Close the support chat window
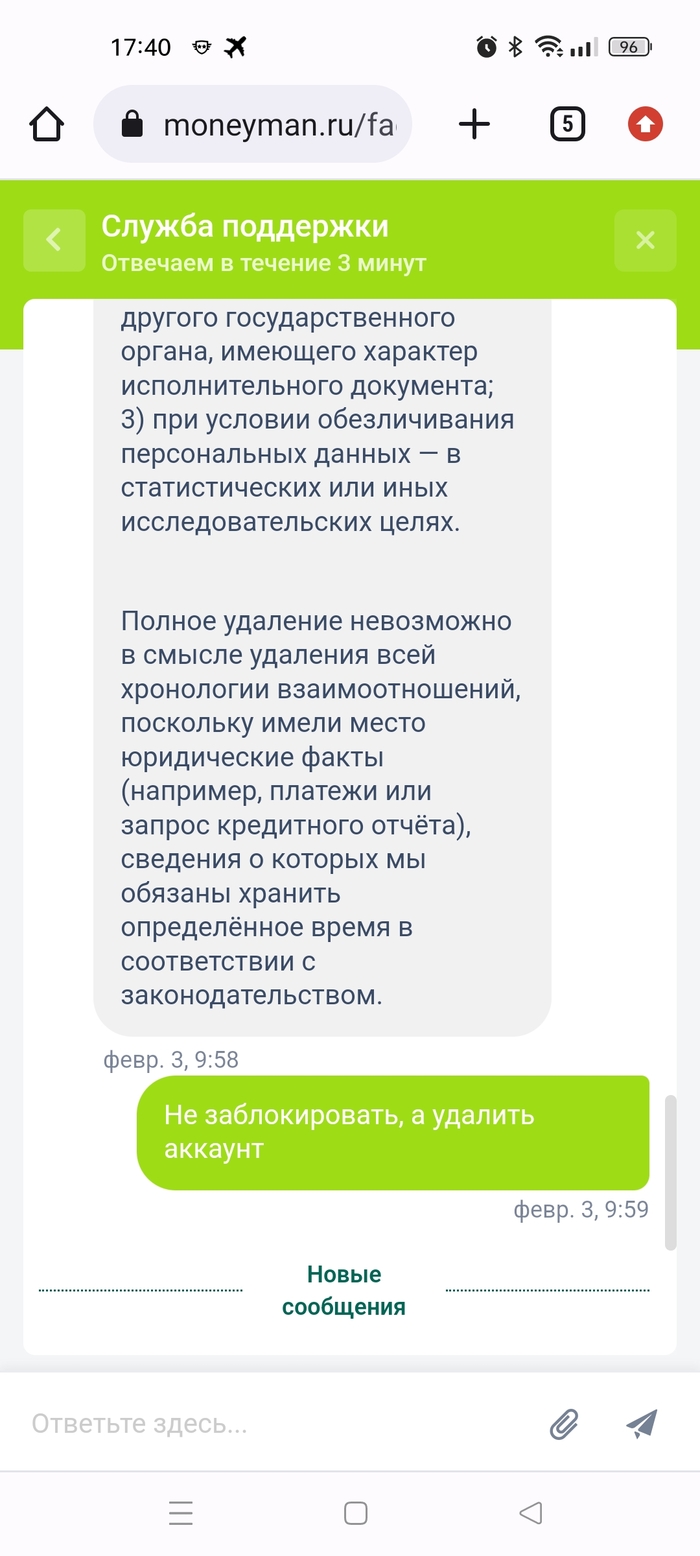 (645, 240)
